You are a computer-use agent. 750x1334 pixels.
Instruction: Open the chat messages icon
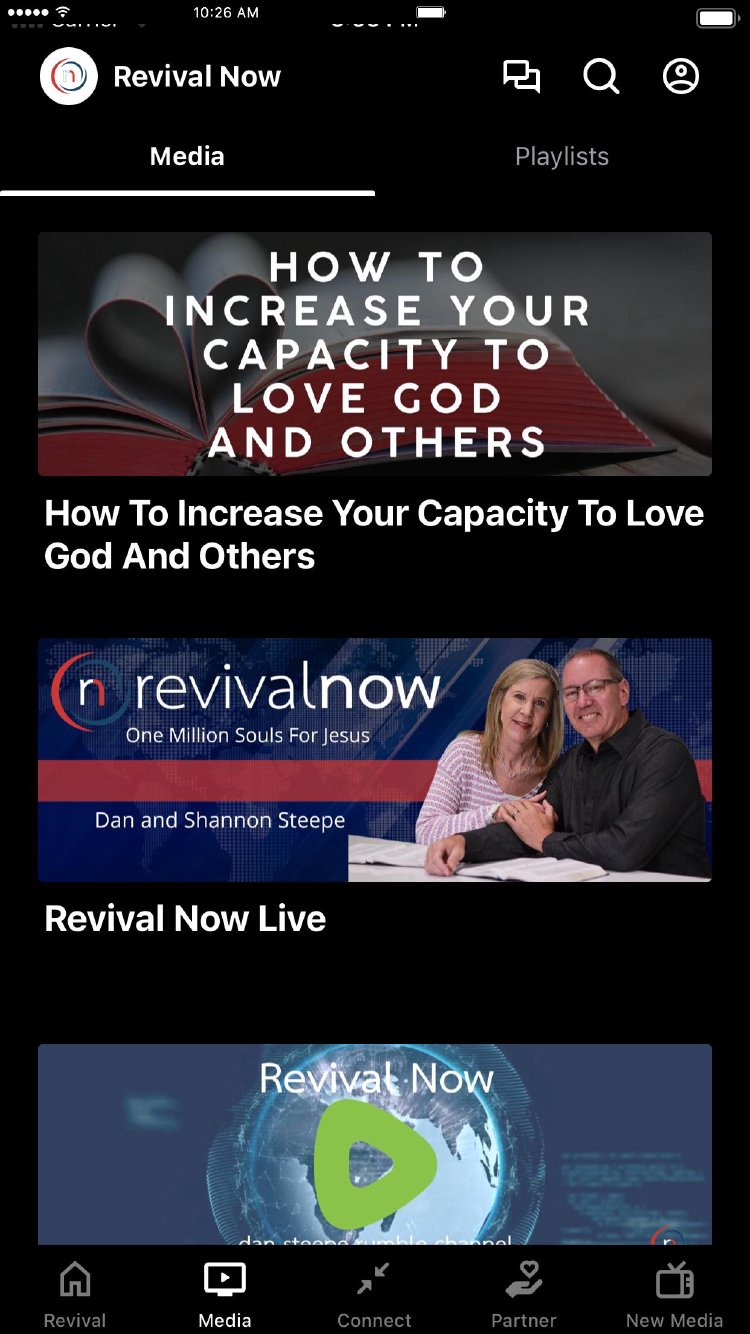pos(521,77)
